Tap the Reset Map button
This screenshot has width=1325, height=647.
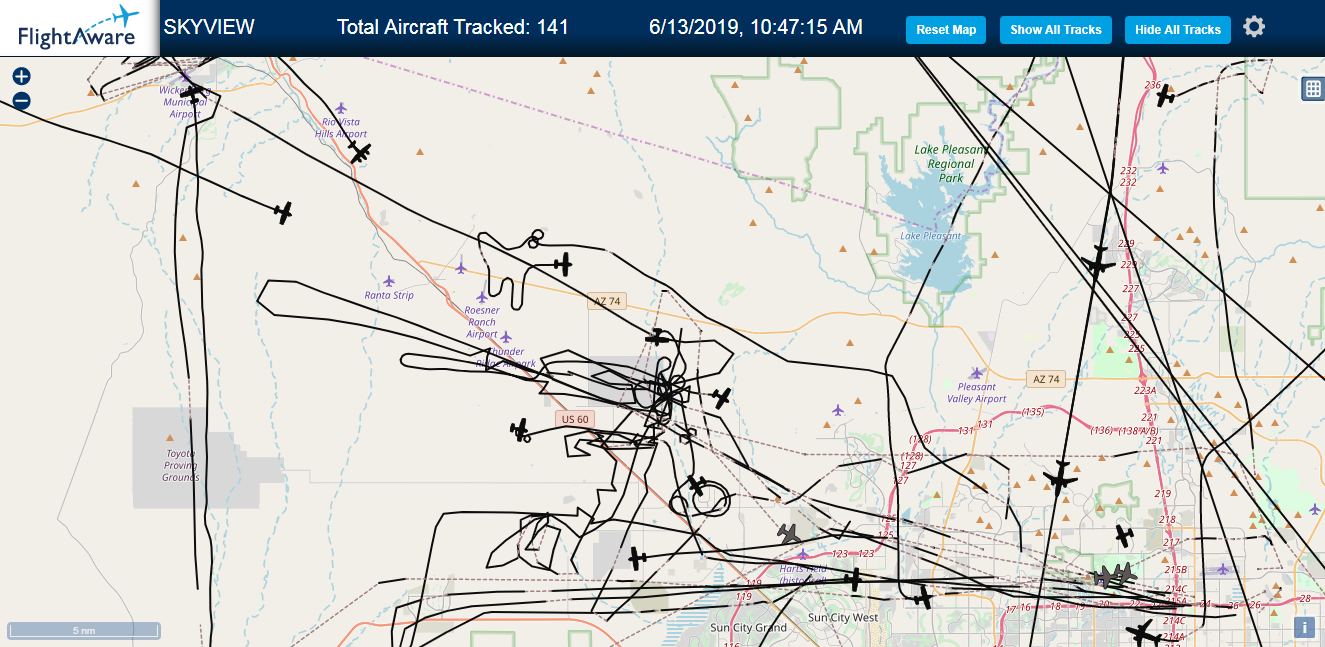coord(946,30)
